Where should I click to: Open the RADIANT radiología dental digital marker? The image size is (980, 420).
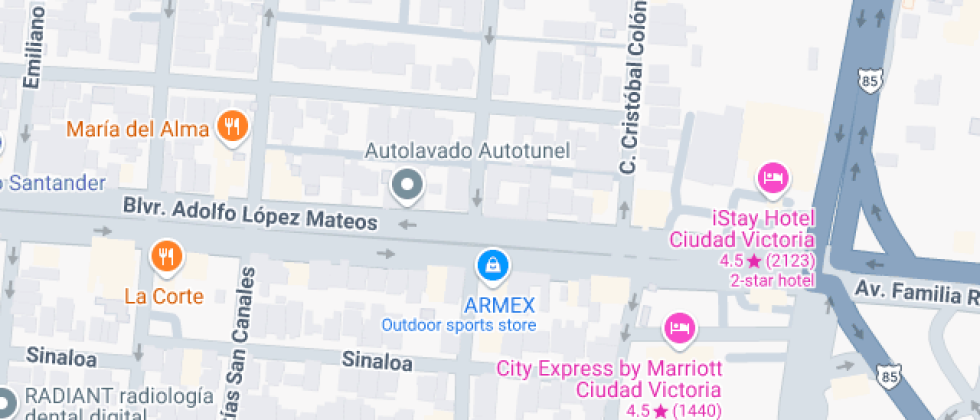click(6, 403)
